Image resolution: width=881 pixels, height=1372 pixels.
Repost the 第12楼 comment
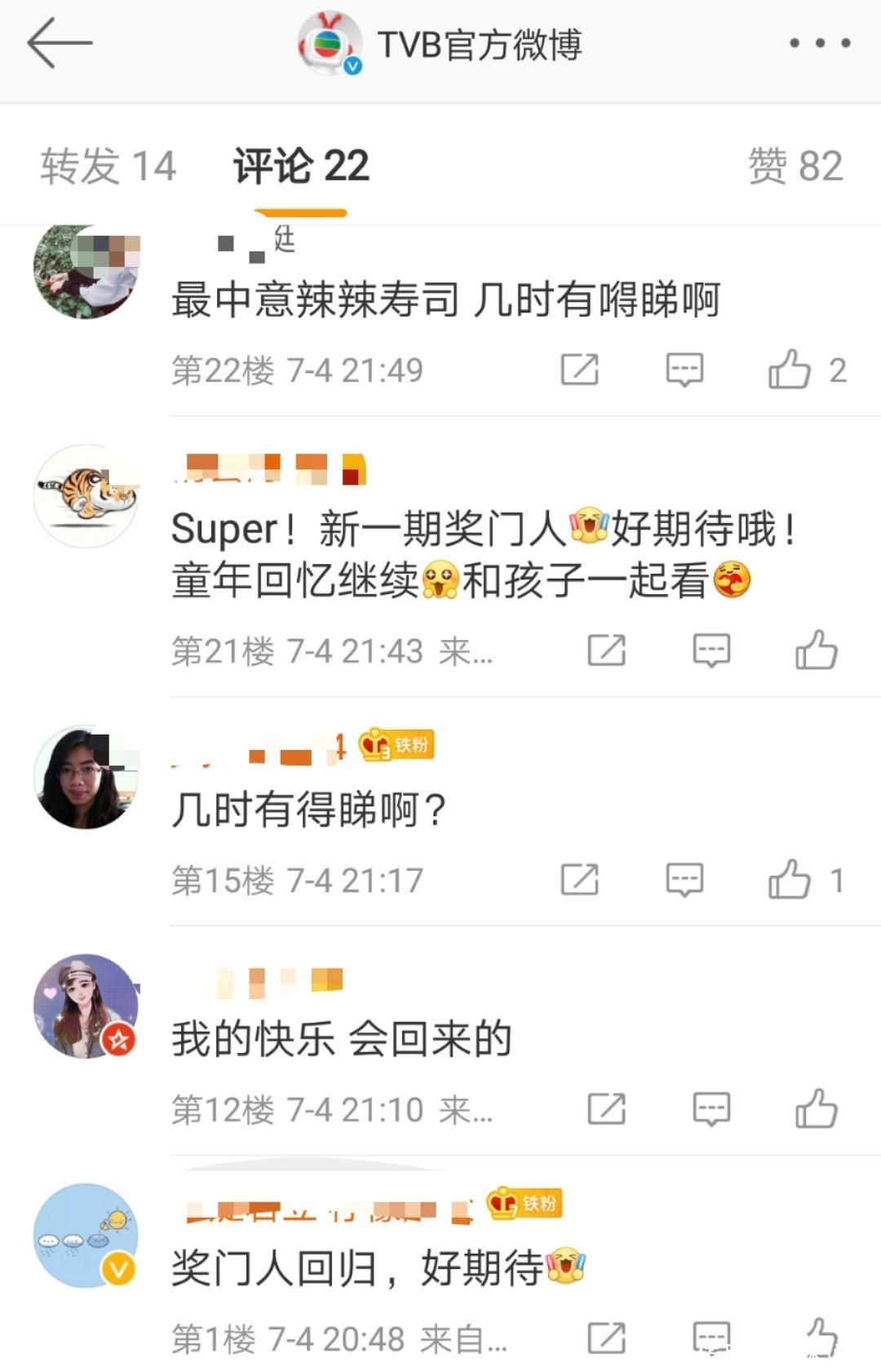point(607,1109)
